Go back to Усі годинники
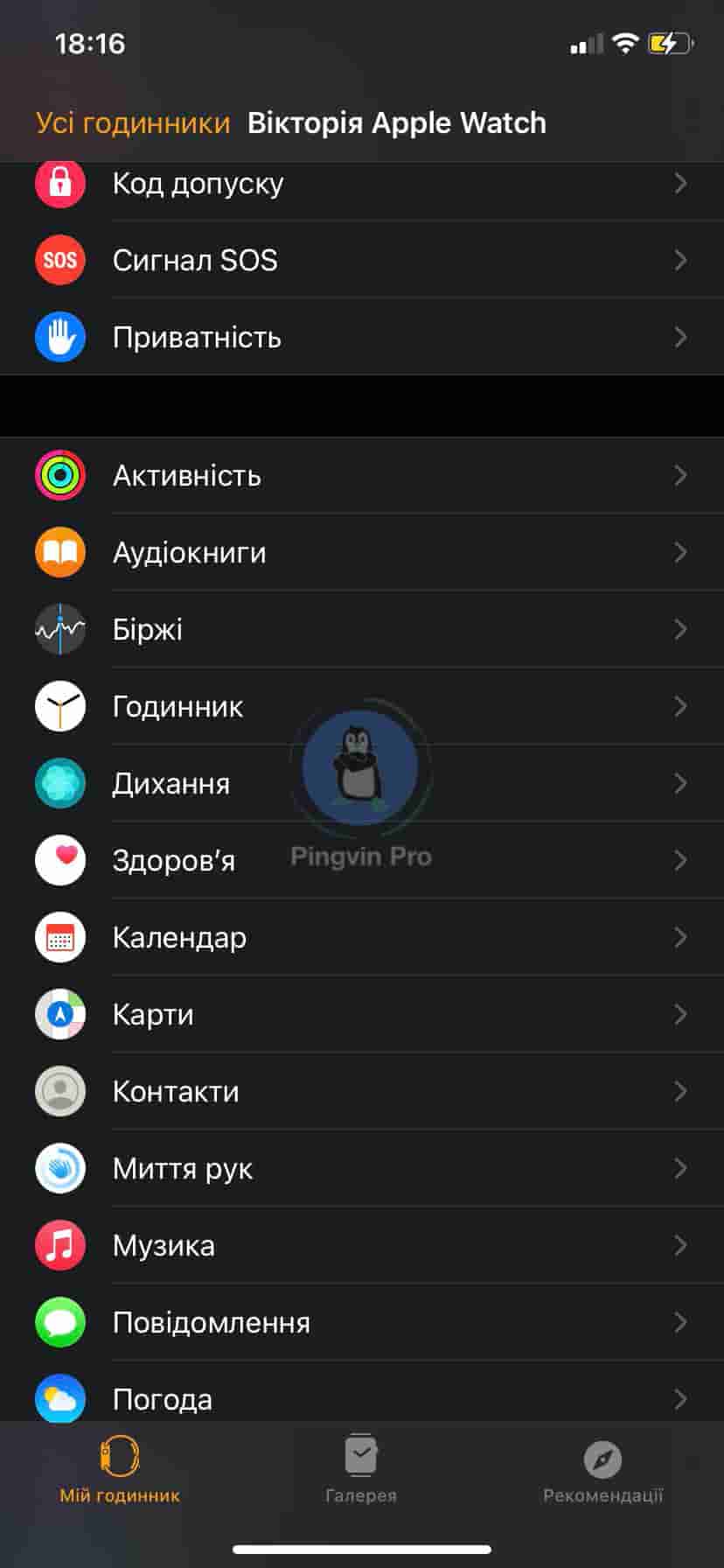Image resolution: width=724 pixels, height=1568 pixels. 133,123
